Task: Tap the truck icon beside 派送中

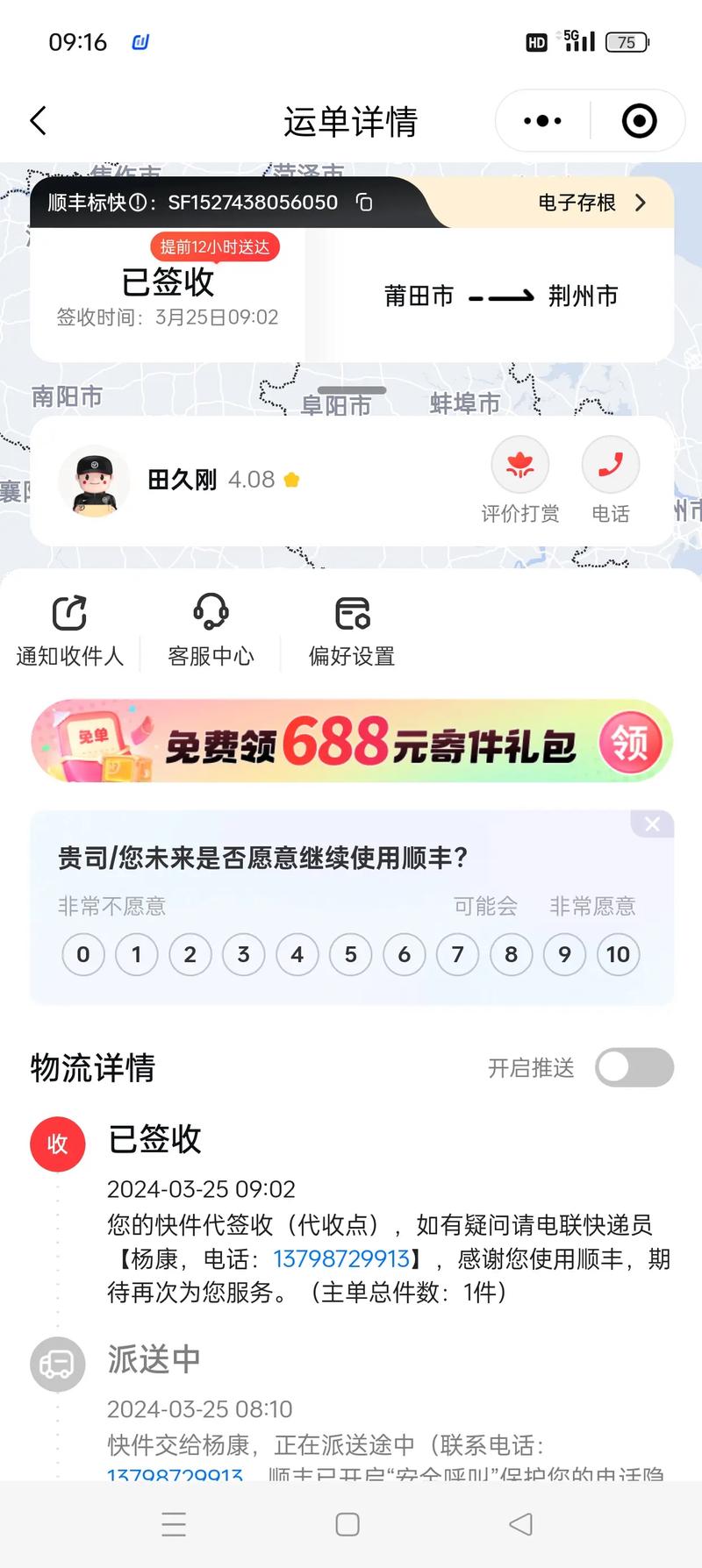Action: [x=56, y=1365]
